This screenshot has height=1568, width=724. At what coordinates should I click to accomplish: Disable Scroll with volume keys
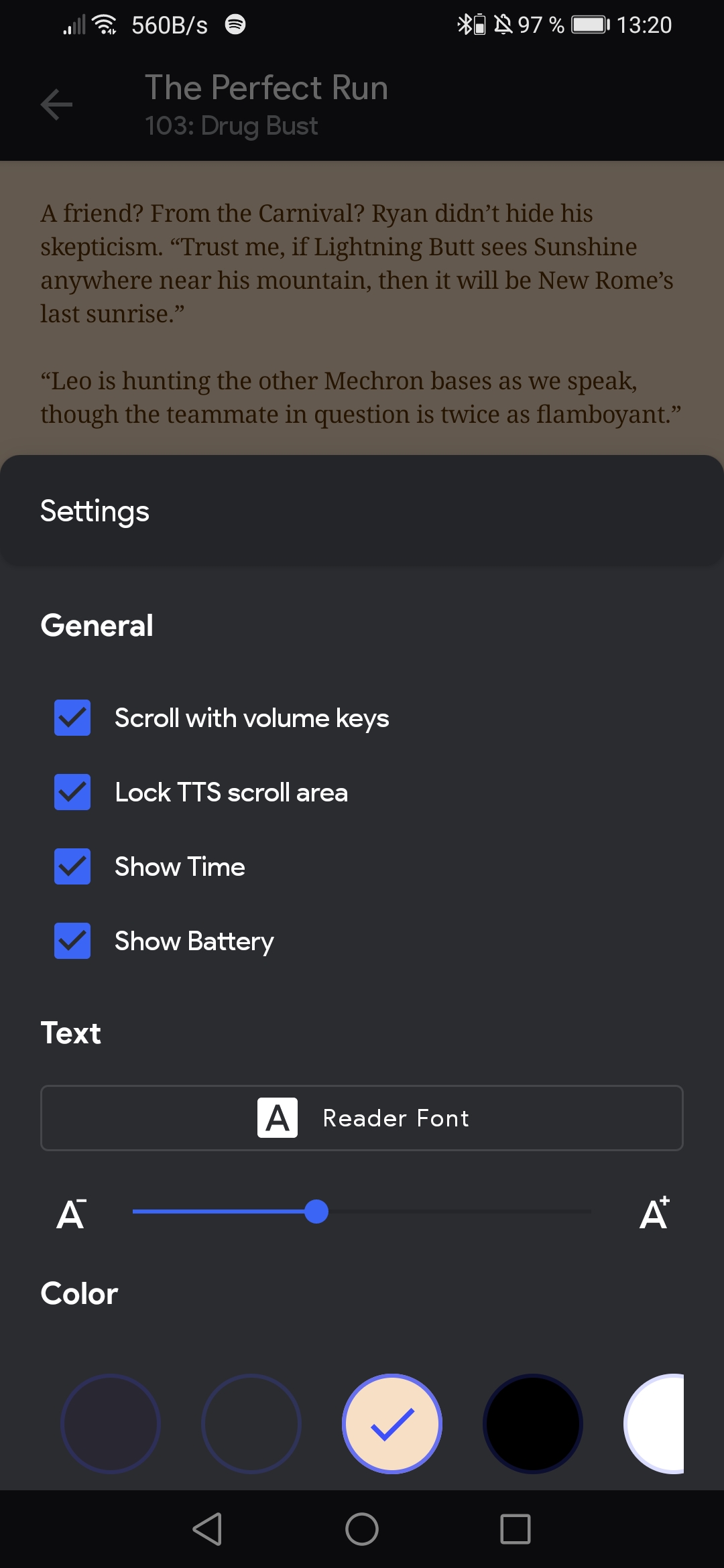(72, 718)
